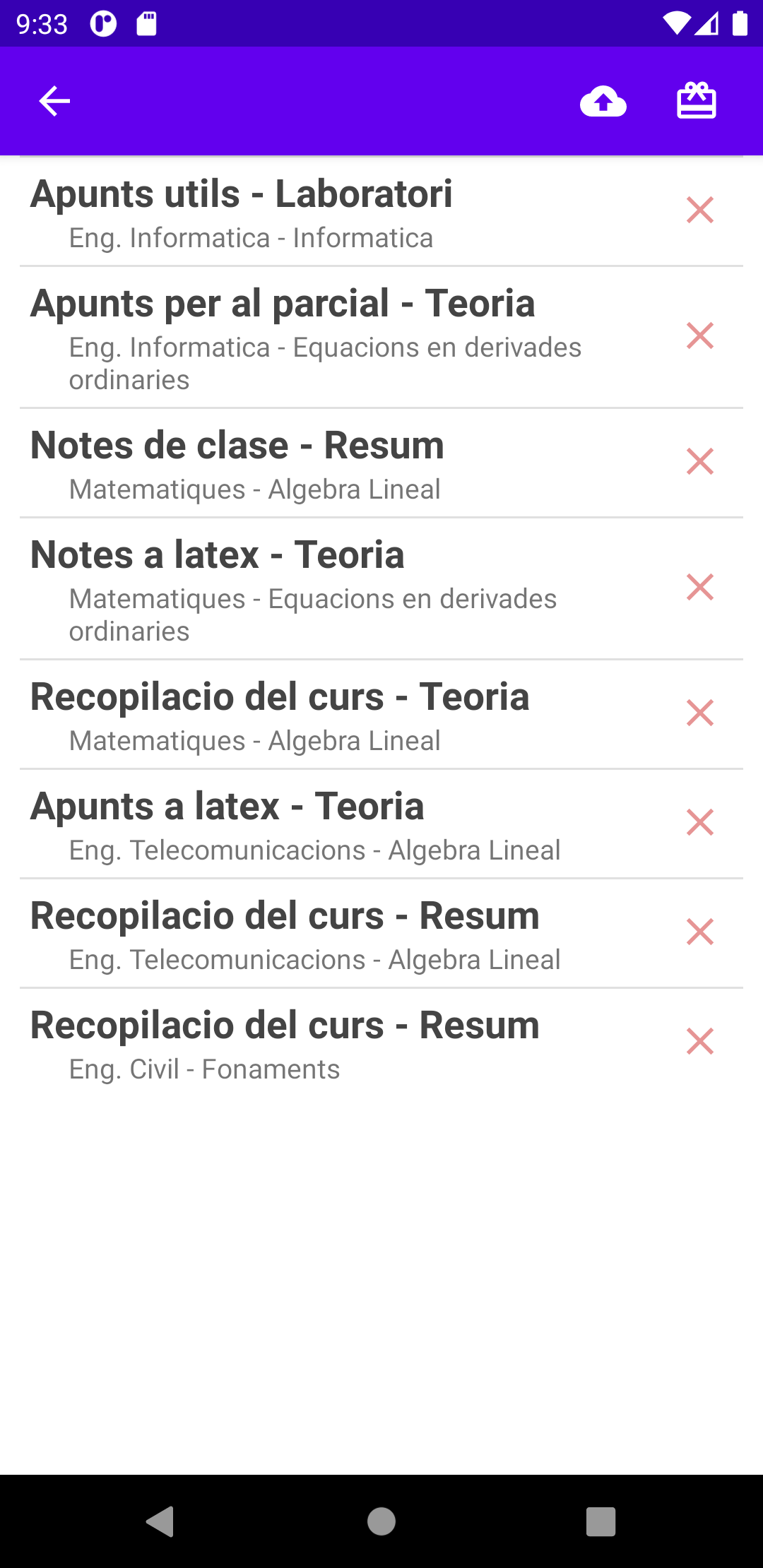Remove Recopilacio del curs - Teoria
This screenshot has width=763, height=1568.
[x=699, y=713]
